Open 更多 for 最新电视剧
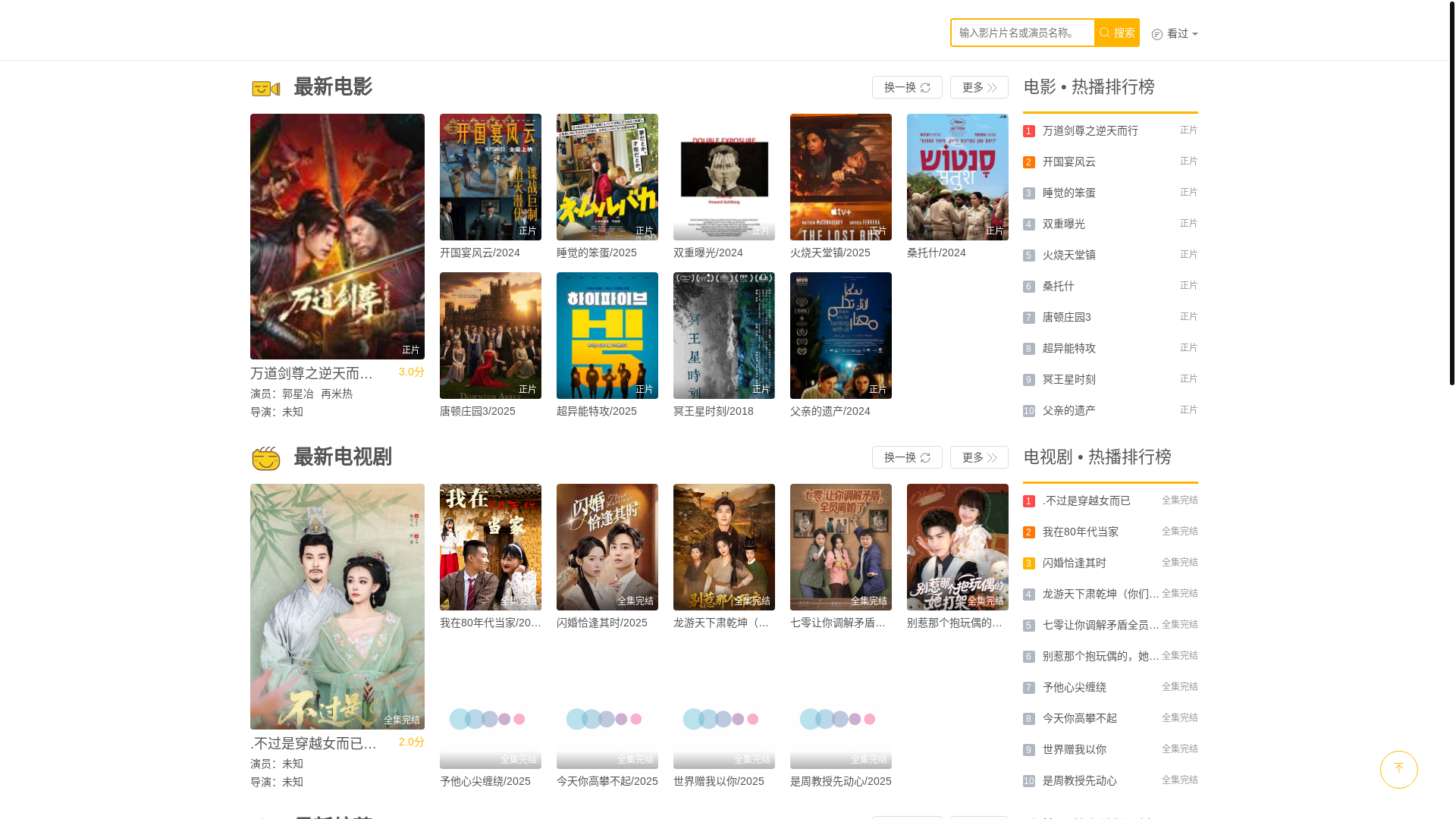 point(979,457)
